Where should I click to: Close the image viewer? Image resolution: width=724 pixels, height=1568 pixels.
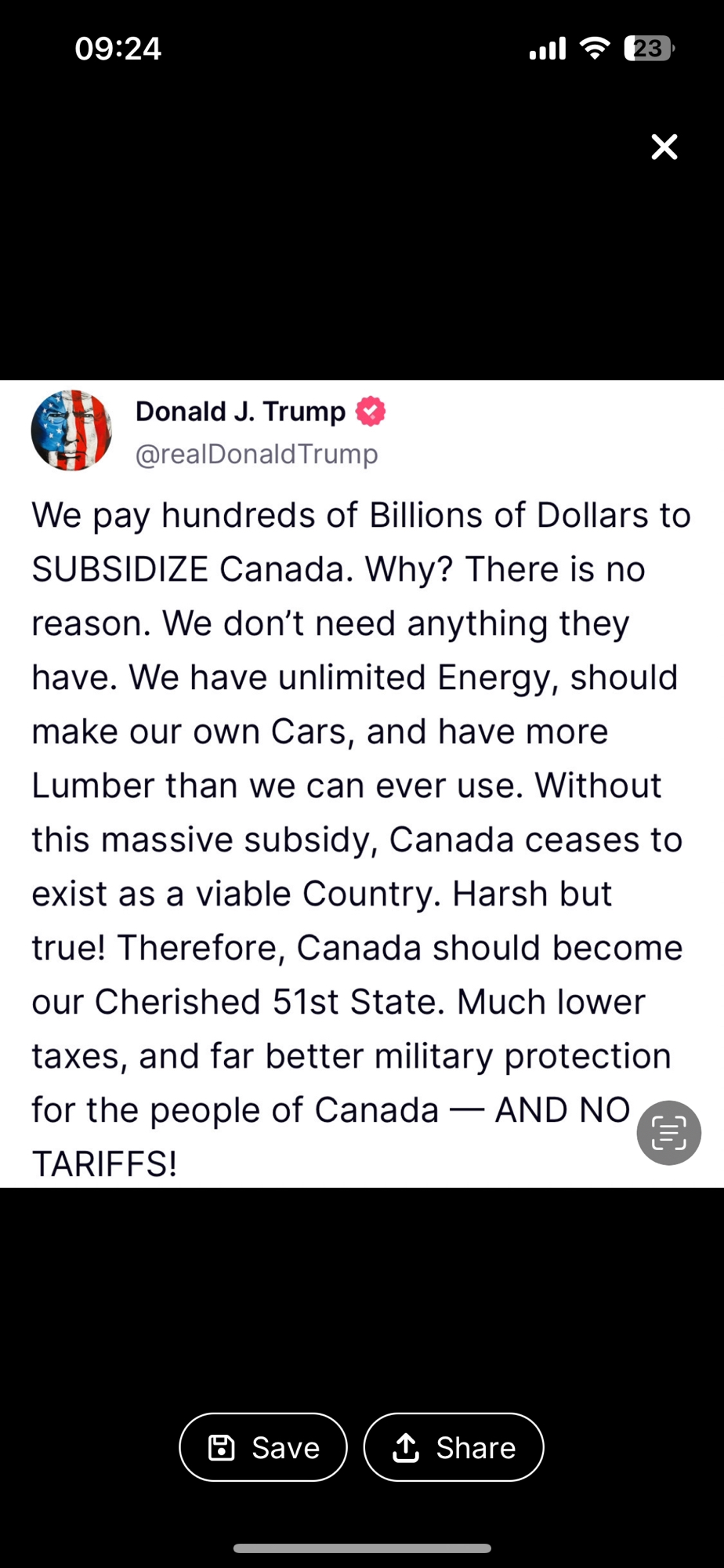click(x=664, y=147)
